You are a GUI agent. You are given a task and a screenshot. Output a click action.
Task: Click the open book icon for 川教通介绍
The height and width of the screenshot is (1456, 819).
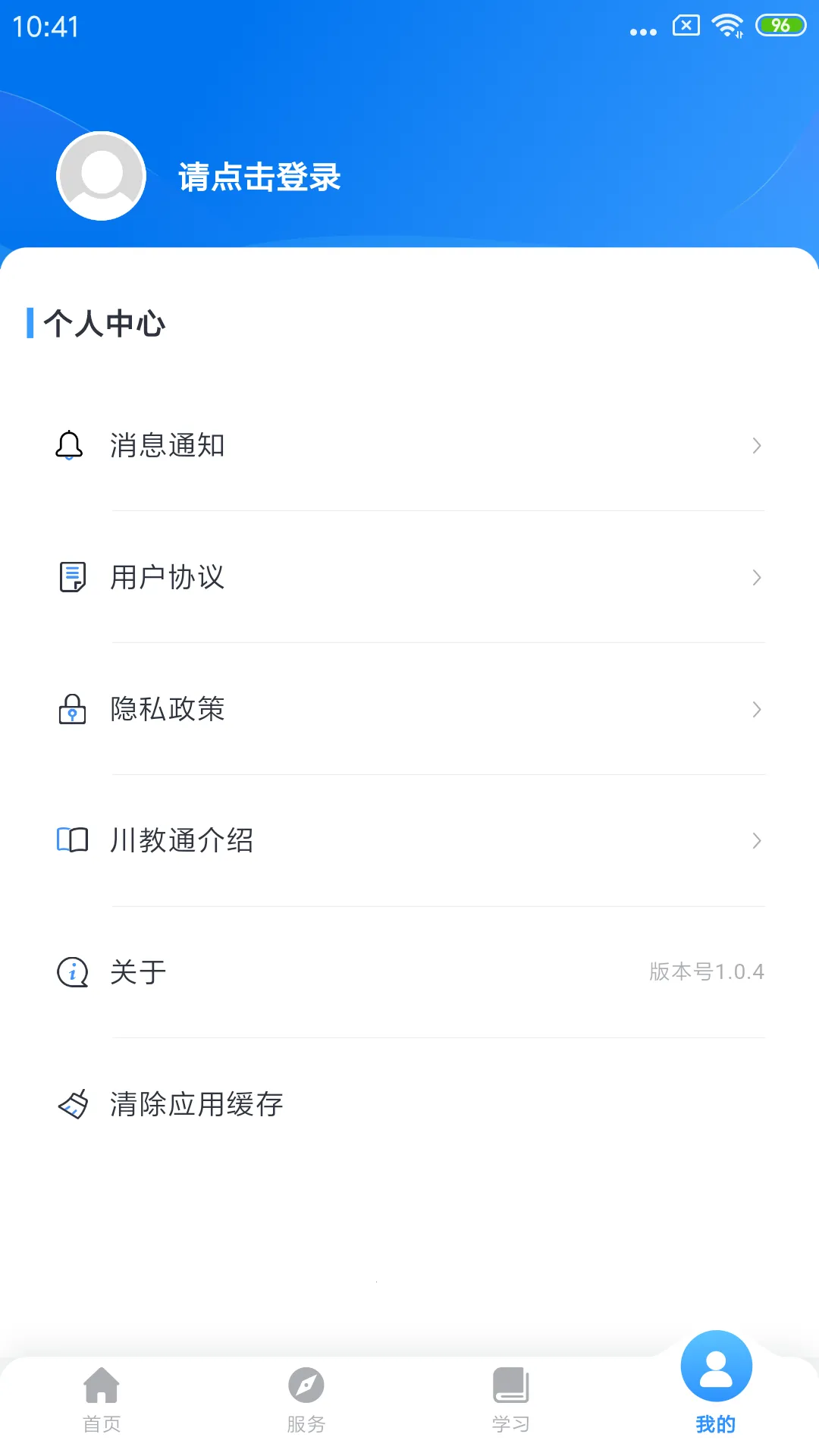[x=71, y=839]
